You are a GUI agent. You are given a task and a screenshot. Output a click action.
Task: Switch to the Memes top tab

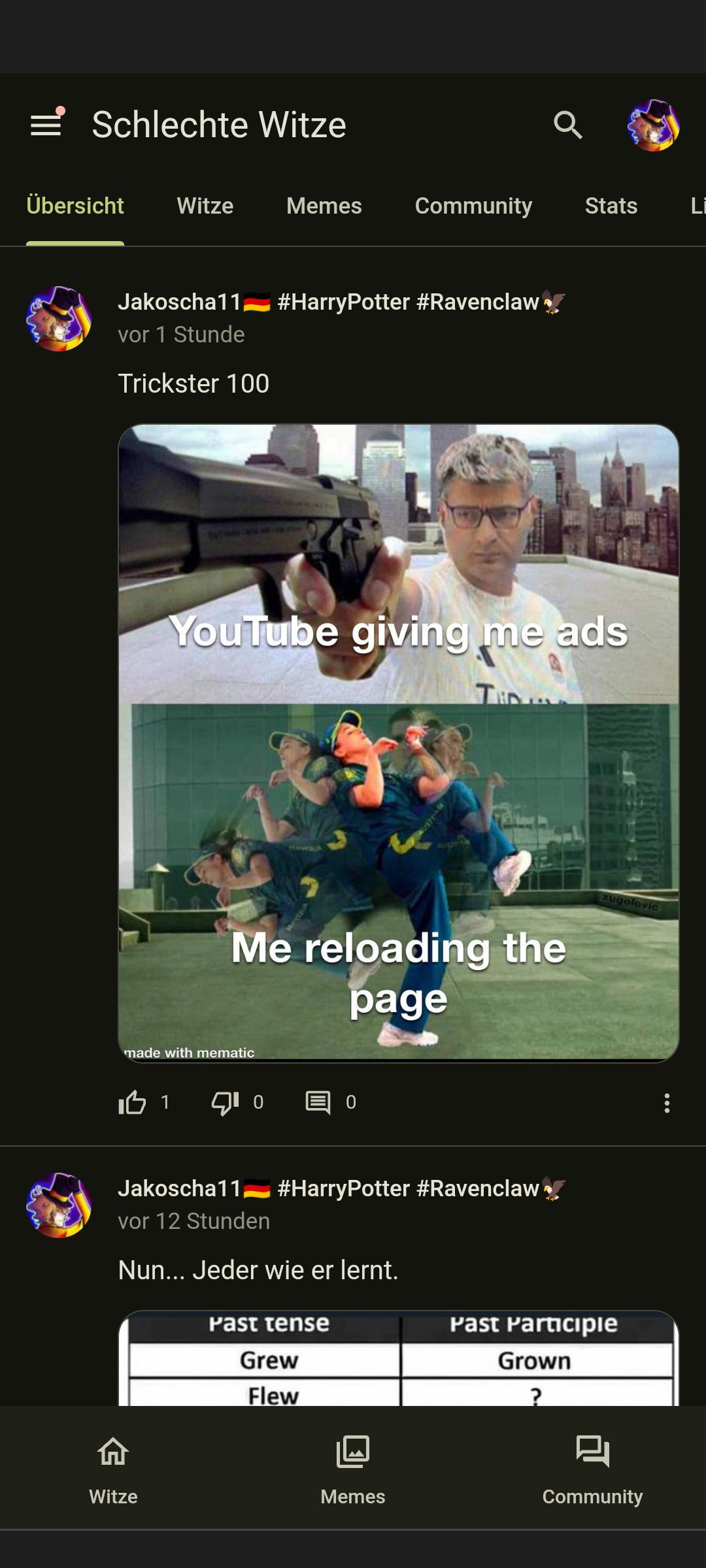[324, 206]
